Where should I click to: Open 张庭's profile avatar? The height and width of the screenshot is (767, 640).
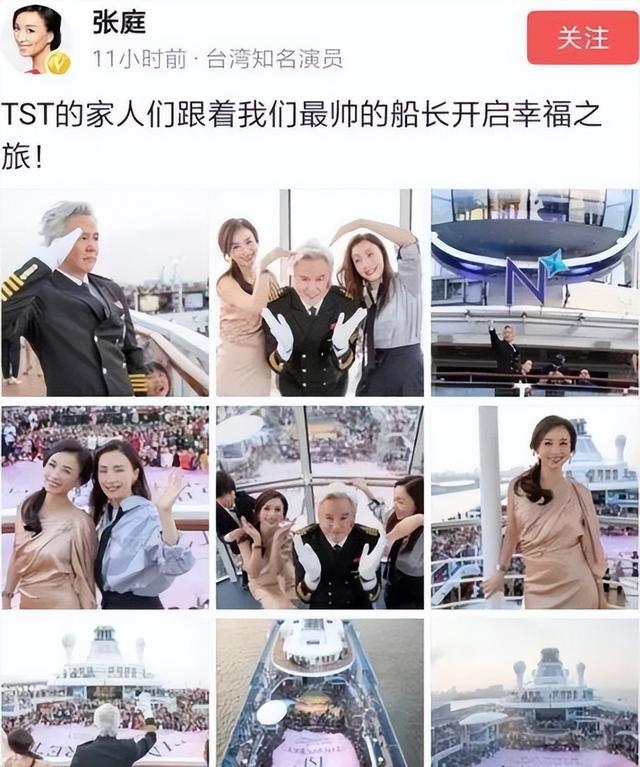pyautogui.click(x=40, y=39)
